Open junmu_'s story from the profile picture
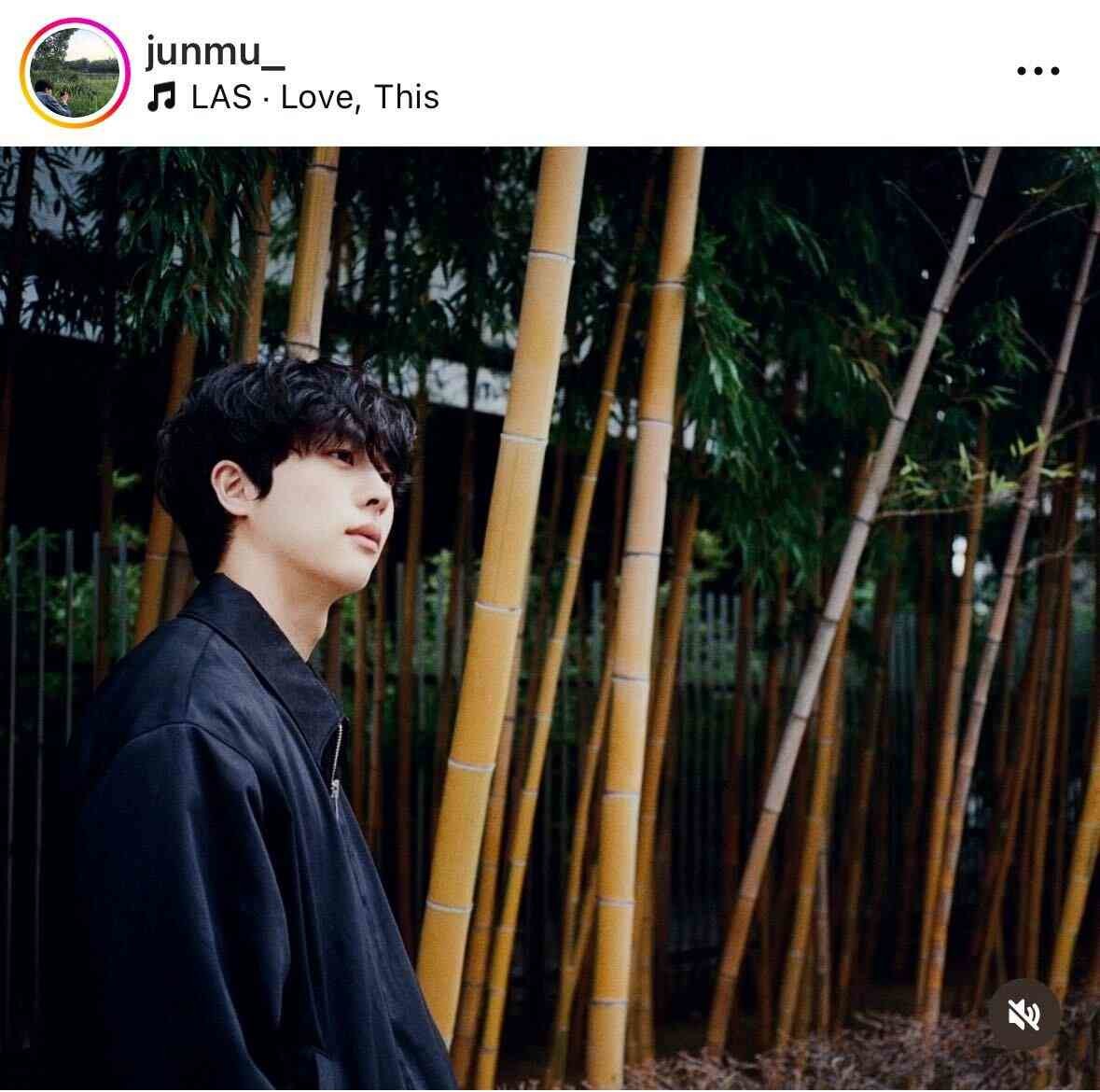The height and width of the screenshot is (1092, 1100). [75, 72]
